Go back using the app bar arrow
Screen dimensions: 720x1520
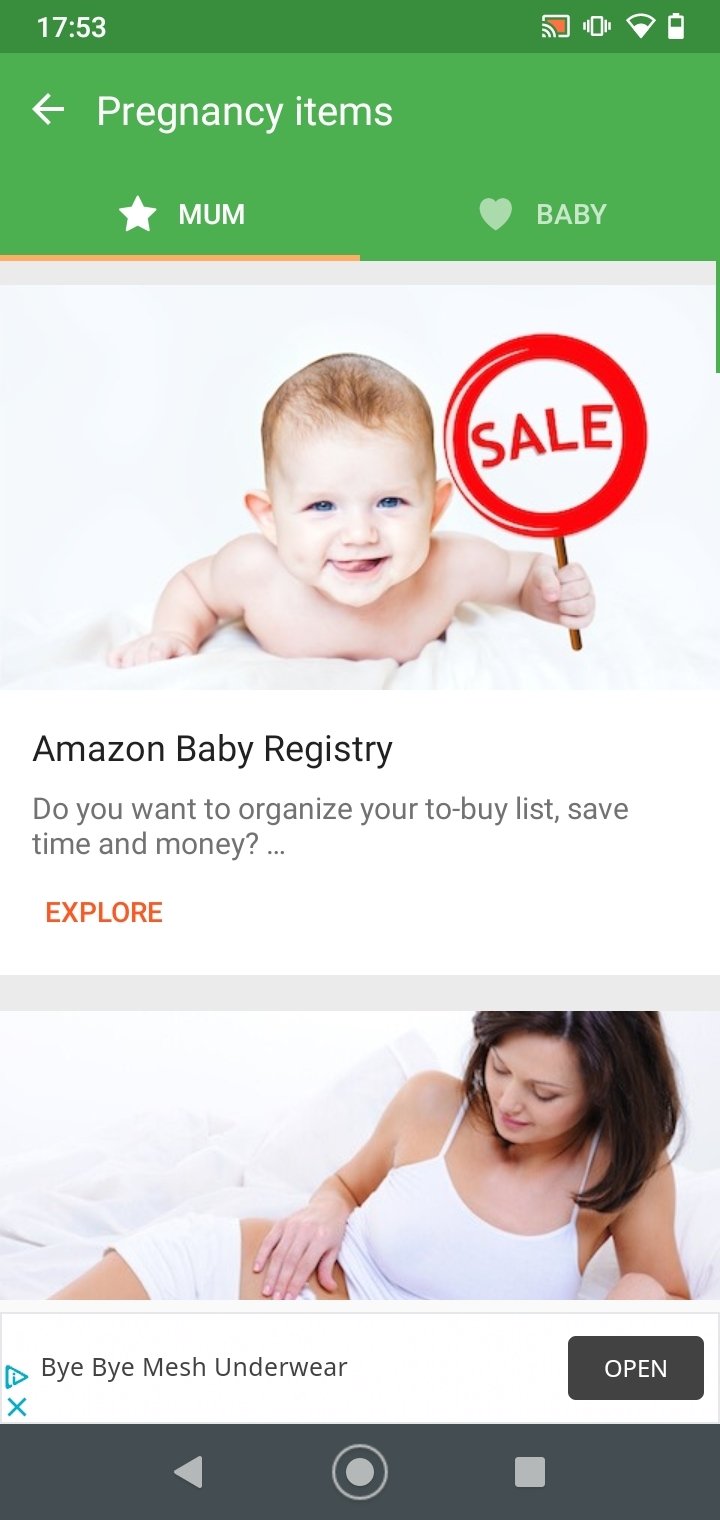point(48,110)
